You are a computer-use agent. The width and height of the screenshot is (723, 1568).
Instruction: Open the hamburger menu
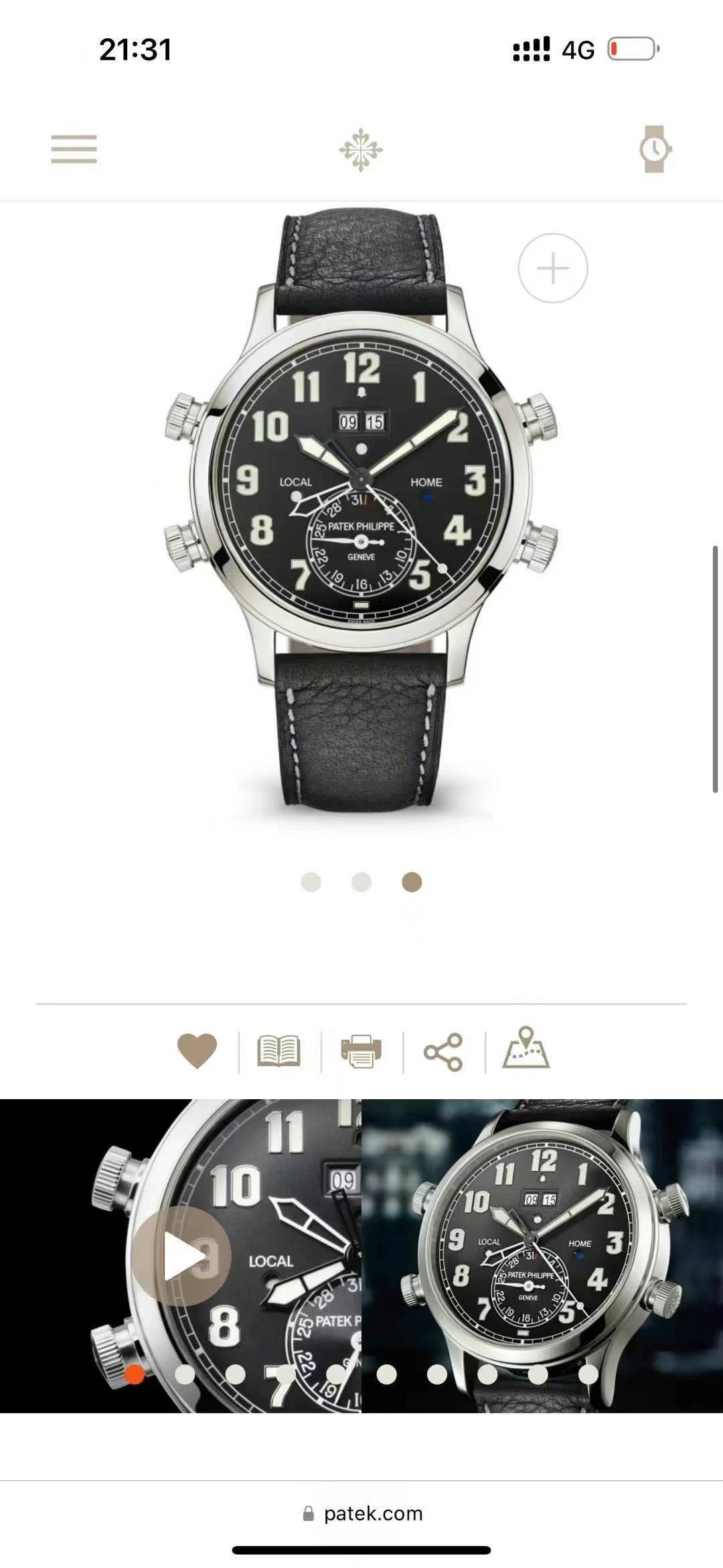[x=74, y=149]
